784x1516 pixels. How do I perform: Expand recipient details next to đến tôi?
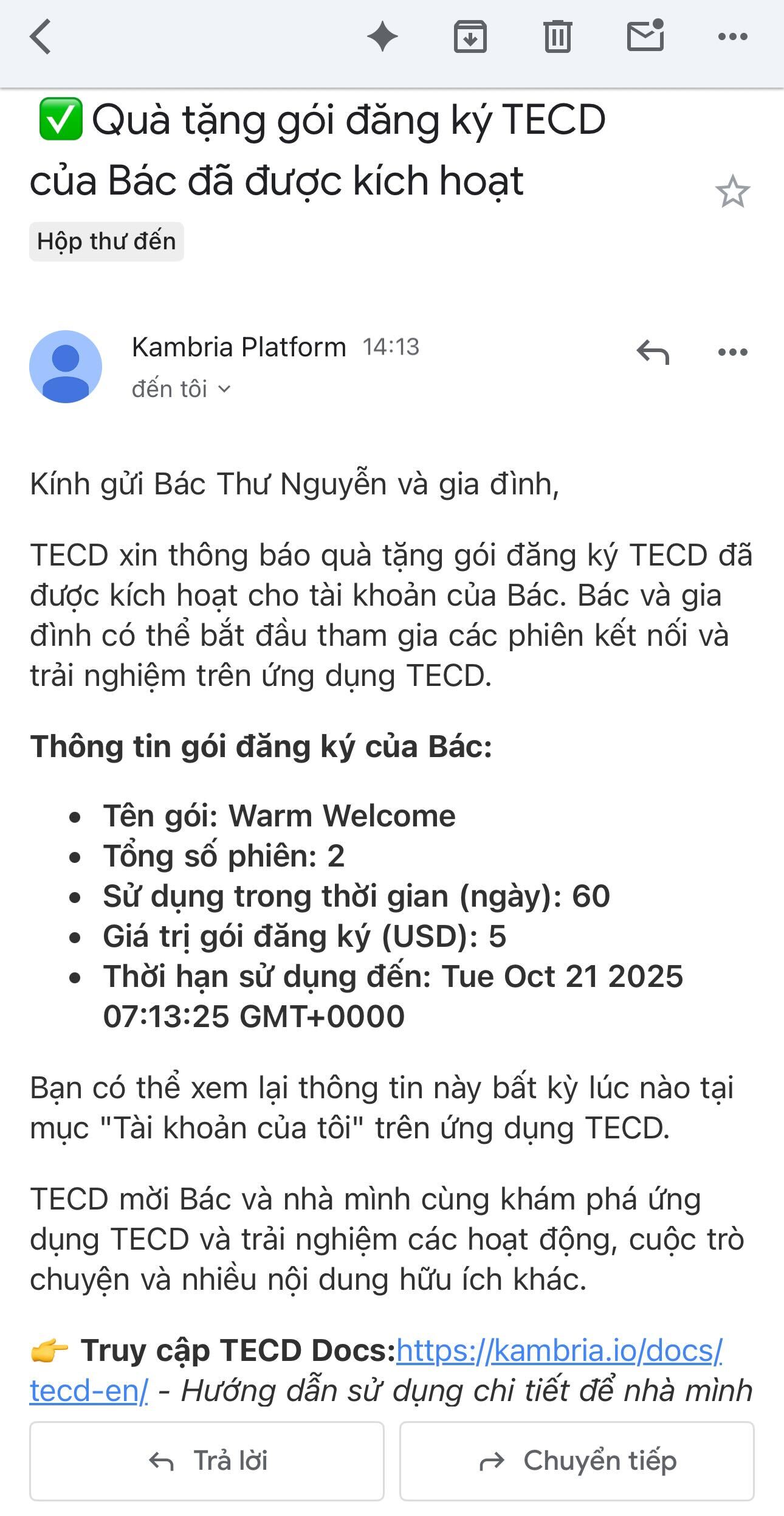point(224,389)
